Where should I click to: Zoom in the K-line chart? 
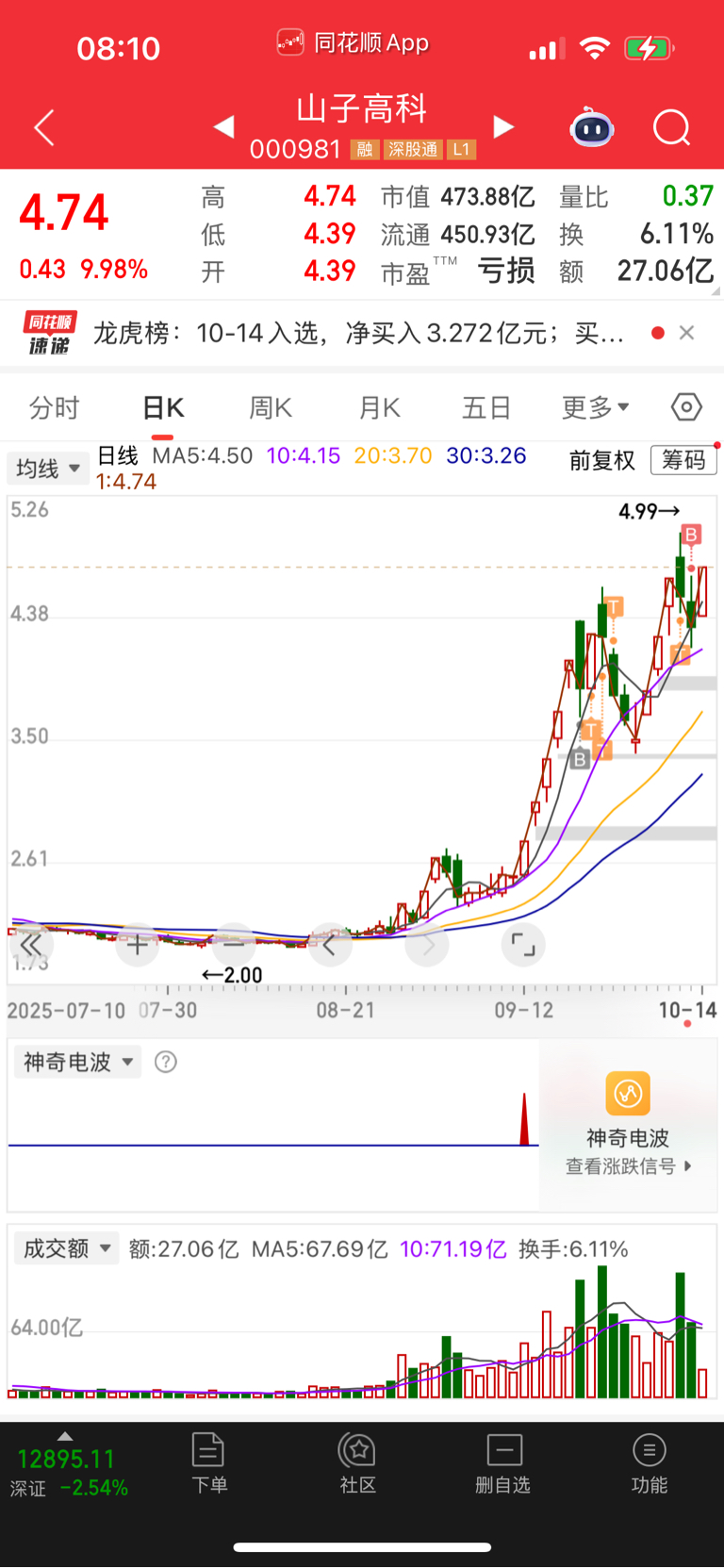click(138, 945)
